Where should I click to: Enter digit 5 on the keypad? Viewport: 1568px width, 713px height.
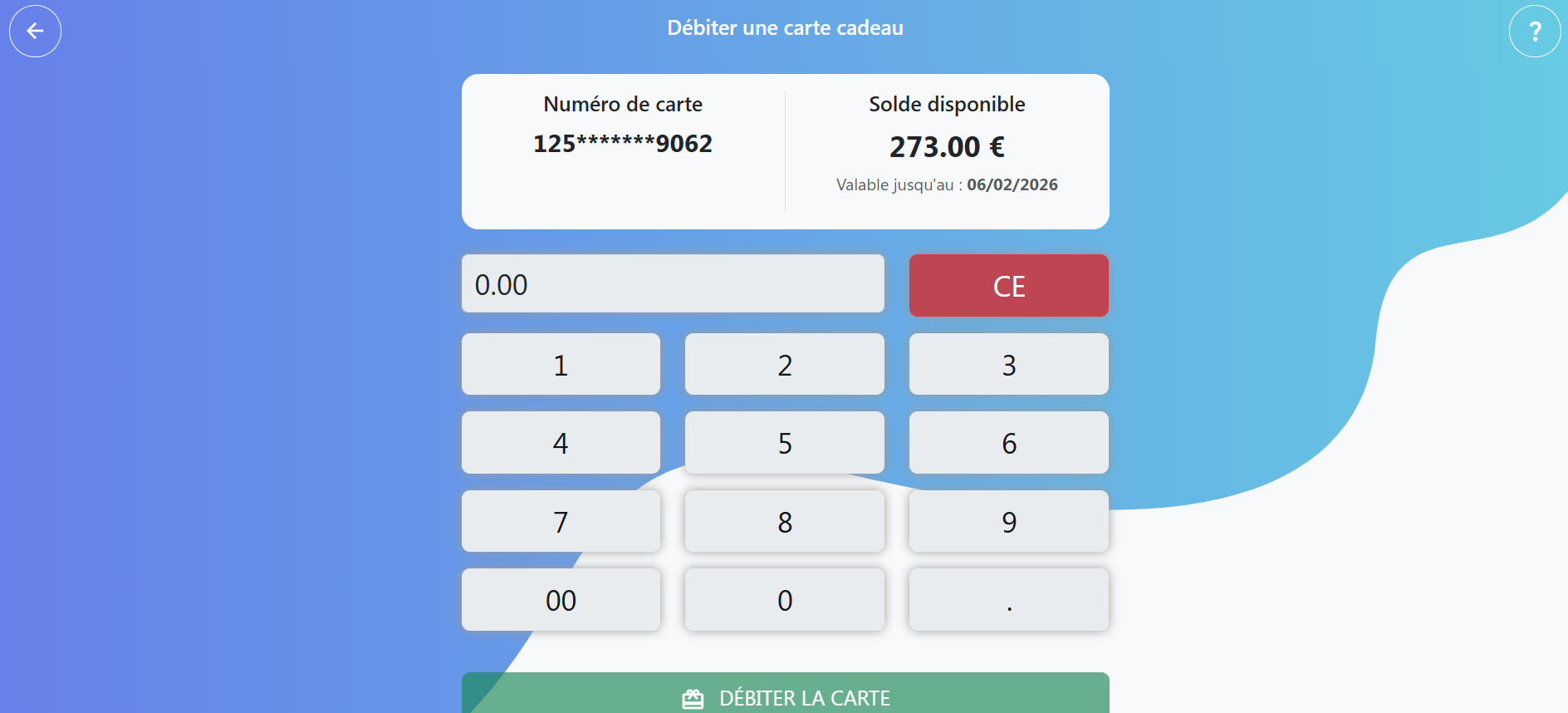(x=785, y=443)
